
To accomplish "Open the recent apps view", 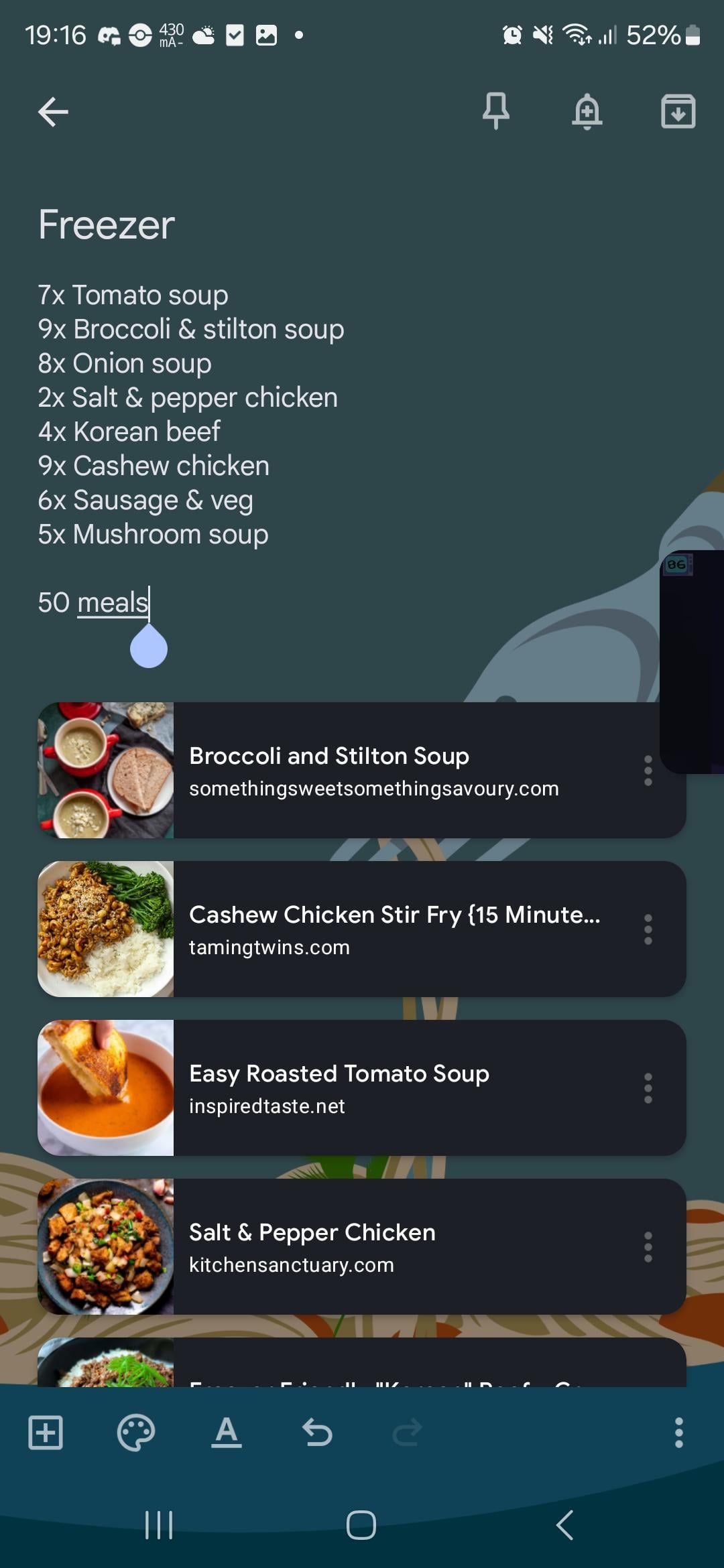I will [x=159, y=1525].
